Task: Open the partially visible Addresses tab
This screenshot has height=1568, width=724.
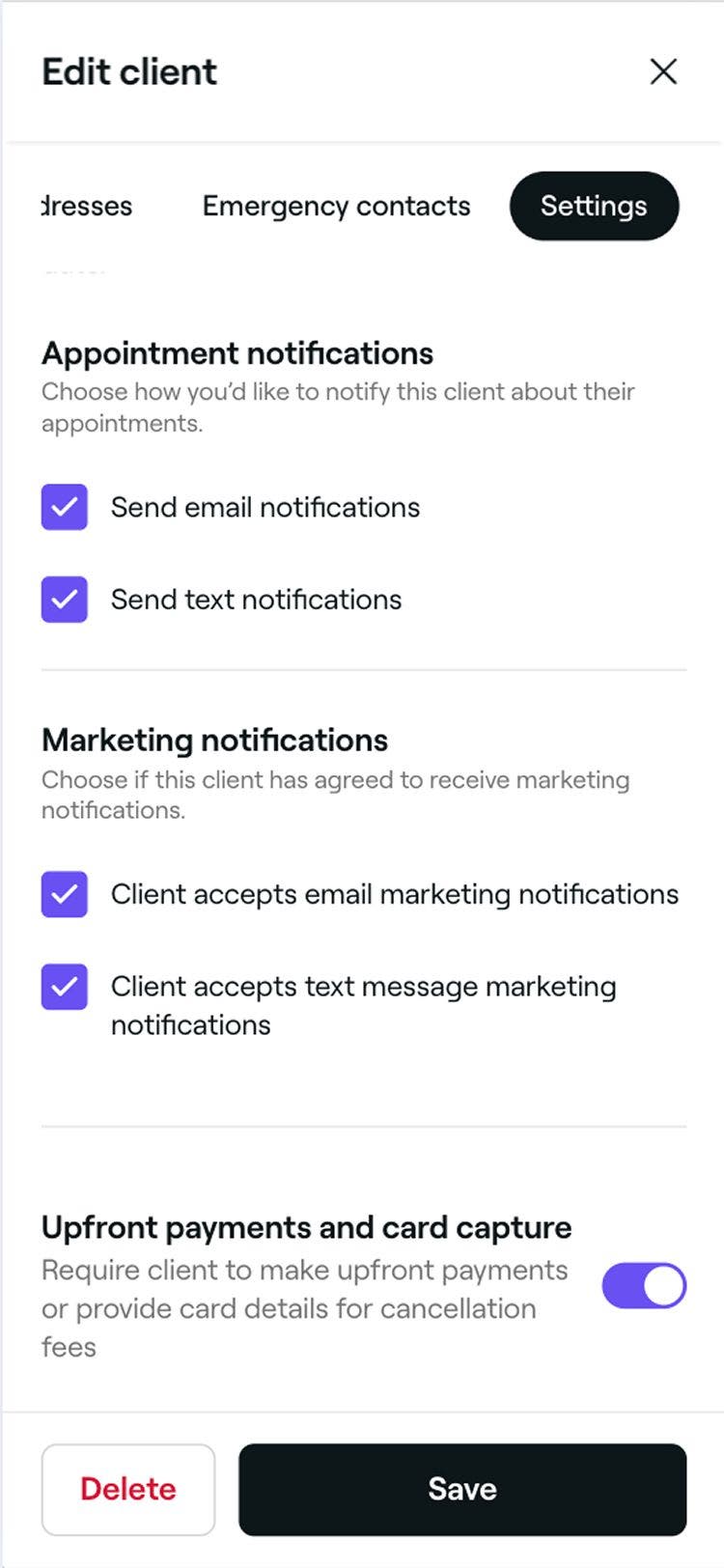Action: pyautogui.click(x=87, y=206)
